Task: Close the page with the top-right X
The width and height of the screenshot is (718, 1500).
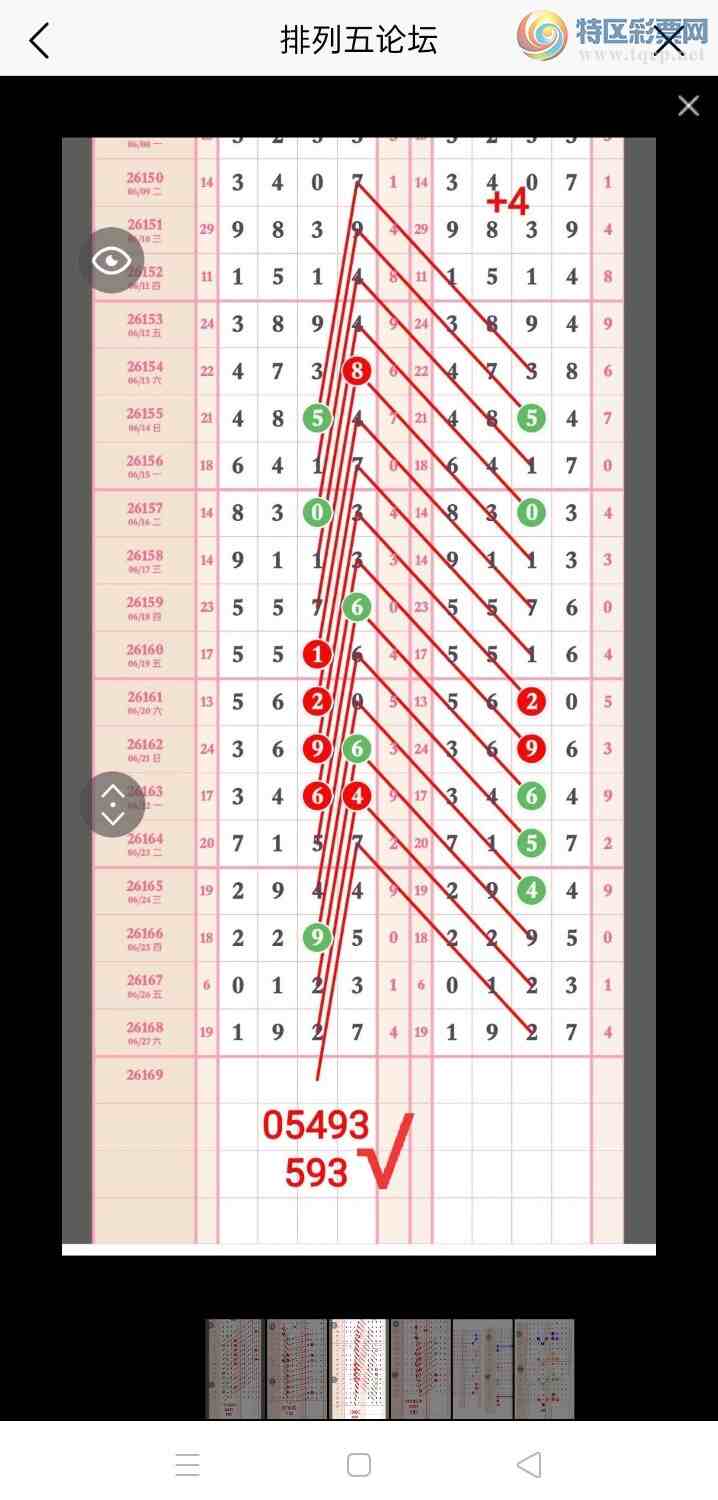Action: [668, 41]
